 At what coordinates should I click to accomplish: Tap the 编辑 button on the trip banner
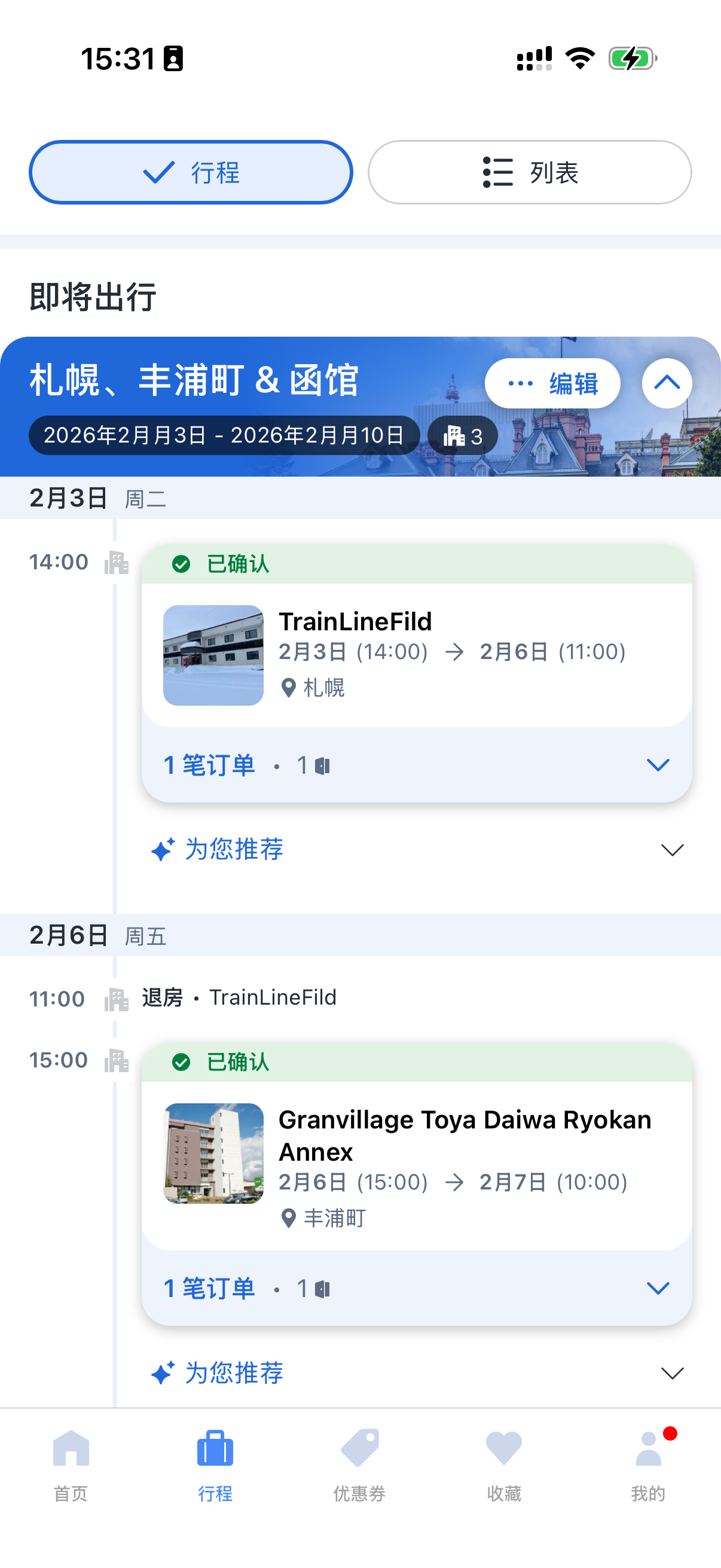point(552,383)
